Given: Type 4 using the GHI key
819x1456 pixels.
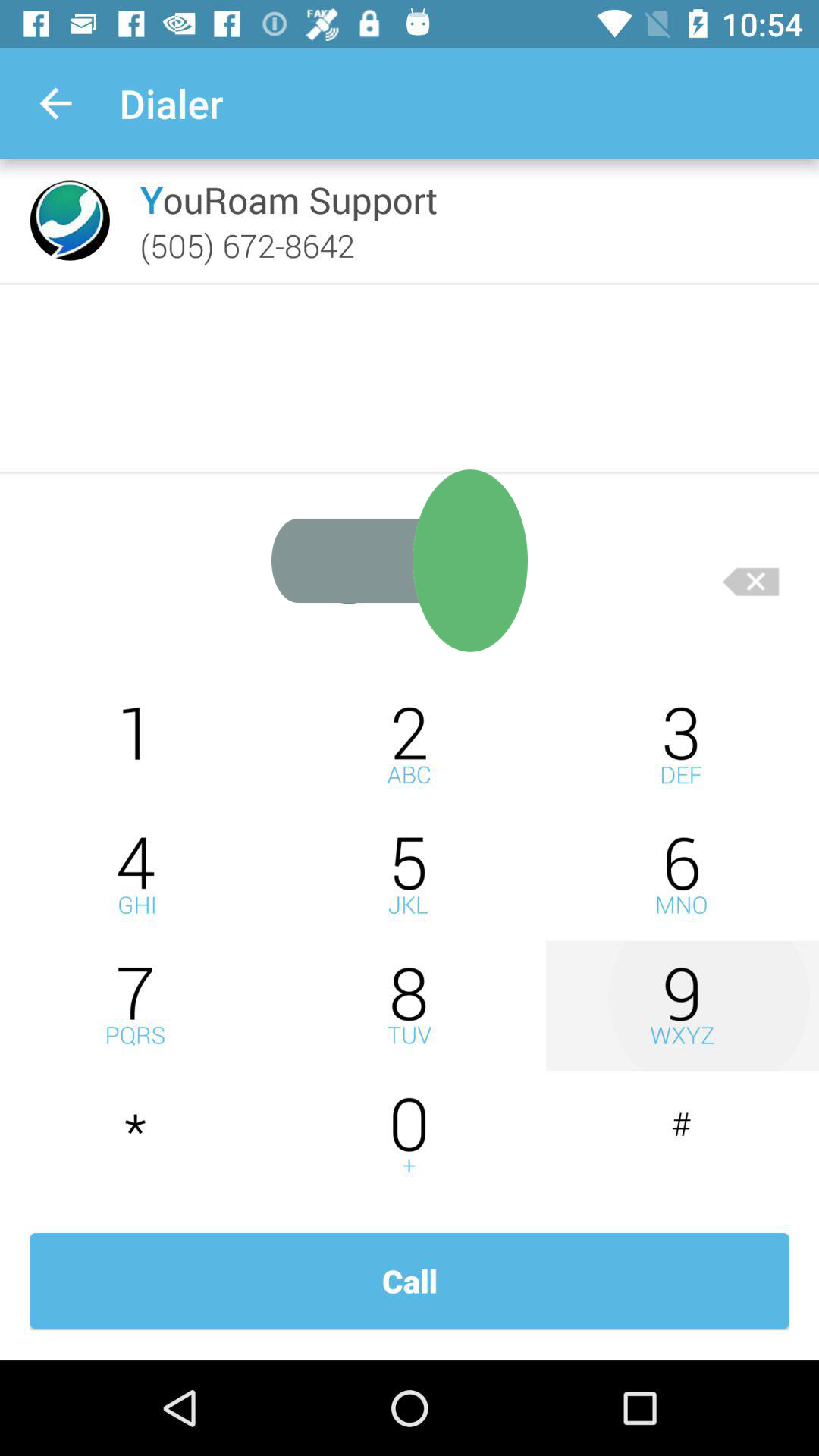Looking at the screenshot, I should point(136,874).
